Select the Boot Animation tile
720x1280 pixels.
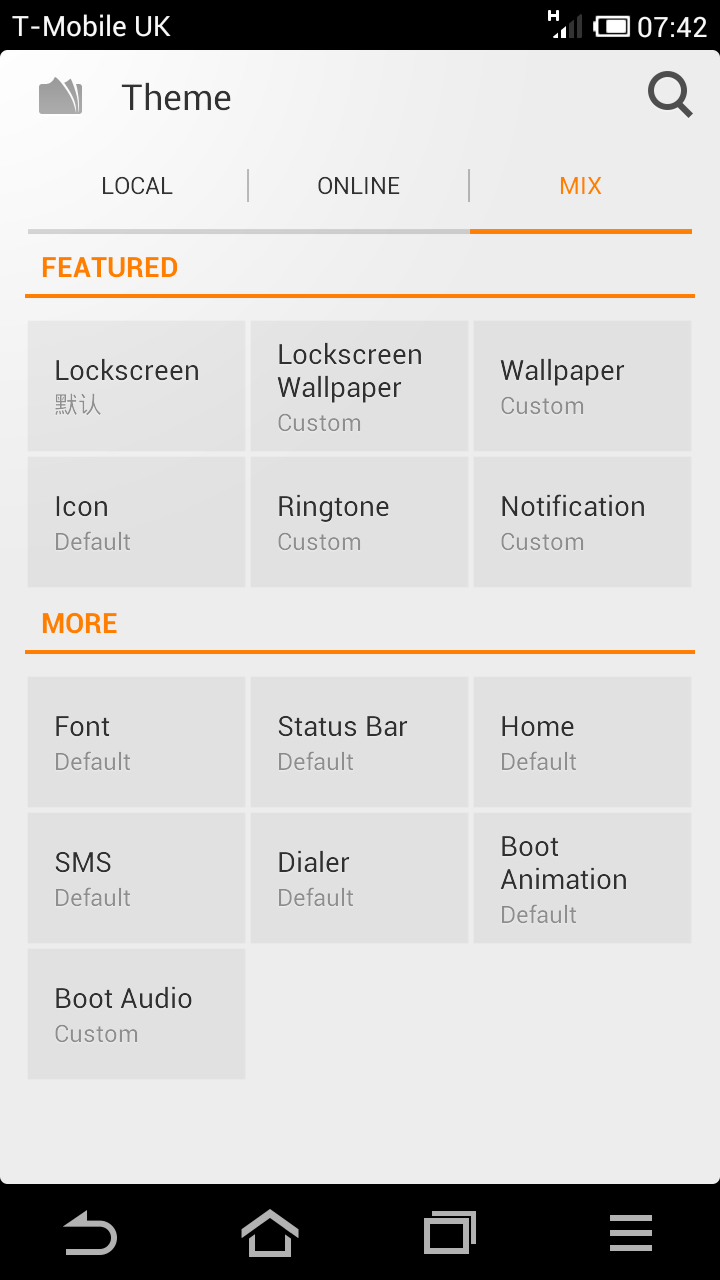(x=582, y=878)
